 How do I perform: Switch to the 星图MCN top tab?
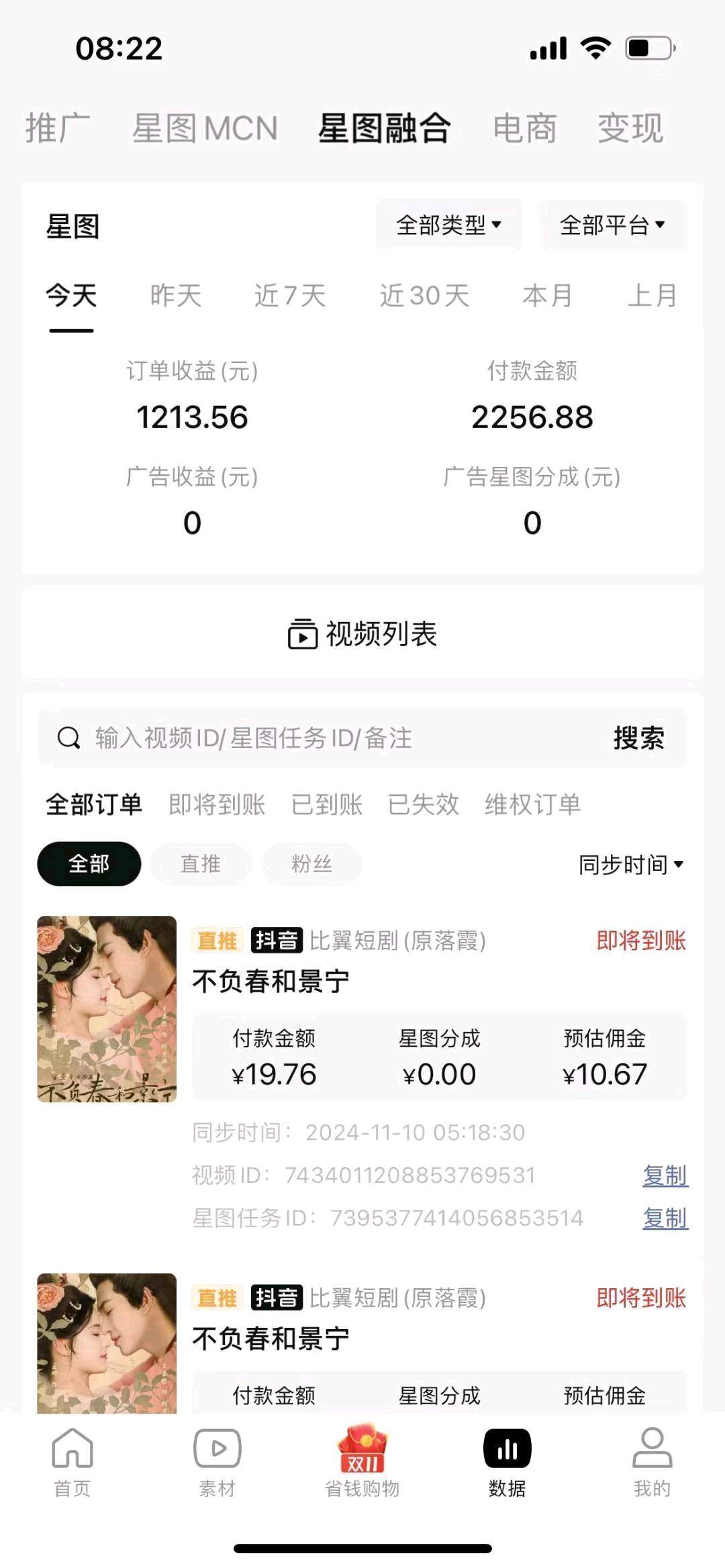tap(205, 128)
